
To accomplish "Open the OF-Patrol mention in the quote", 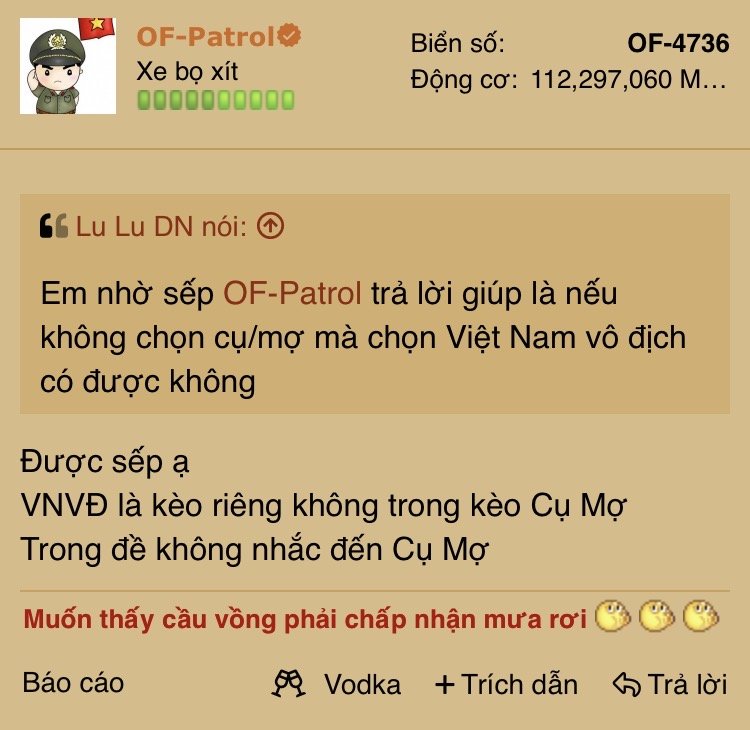I will point(292,294).
